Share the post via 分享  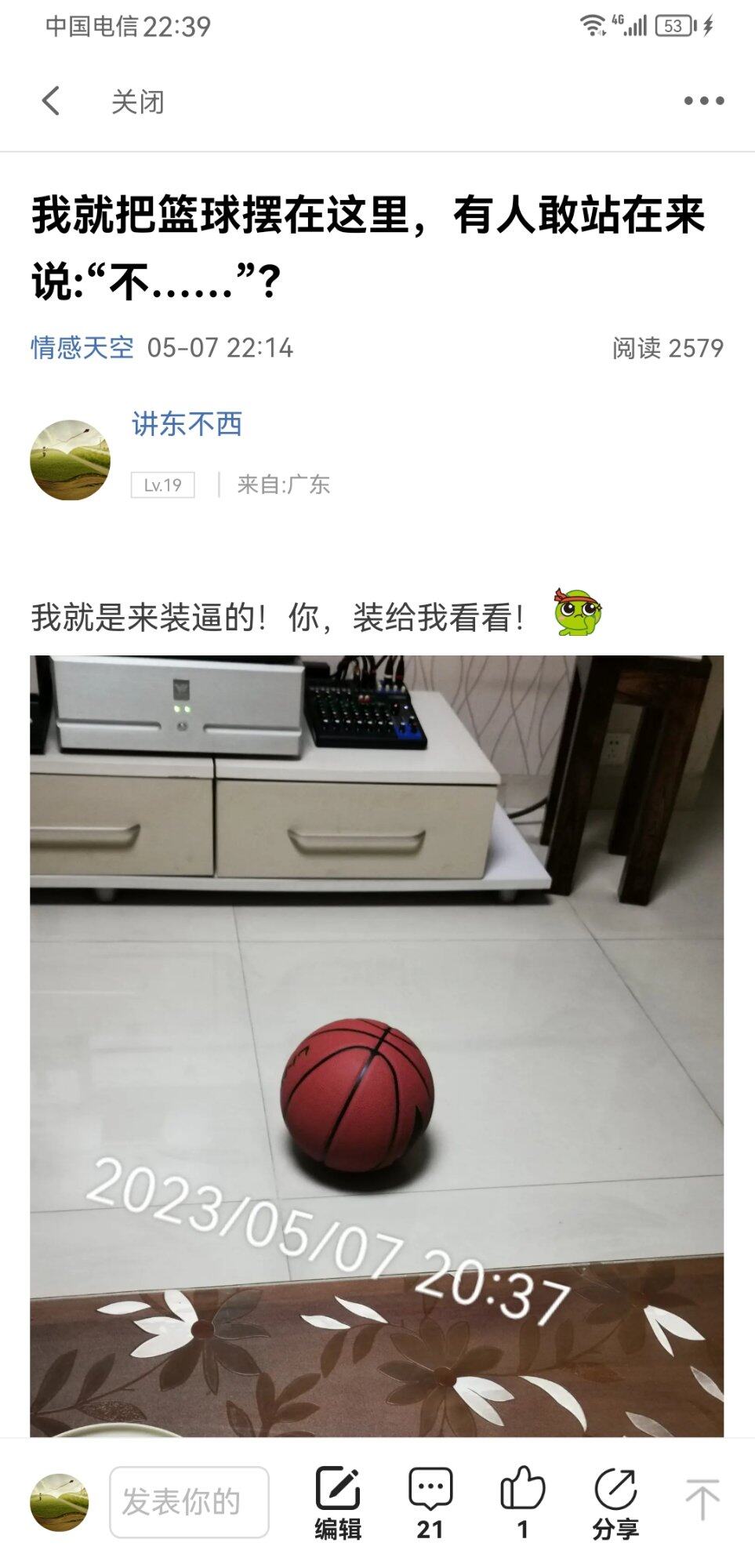[x=615, y=1502]
